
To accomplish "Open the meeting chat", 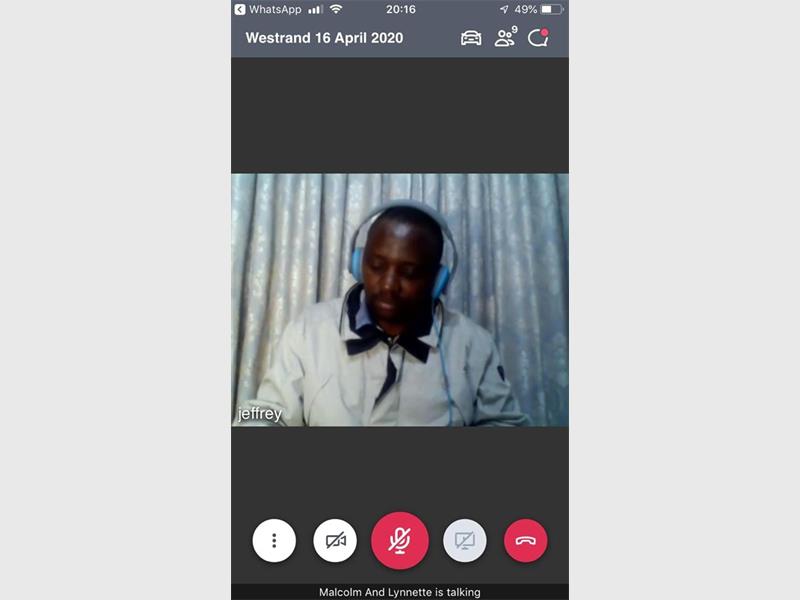I will point(538,38).
